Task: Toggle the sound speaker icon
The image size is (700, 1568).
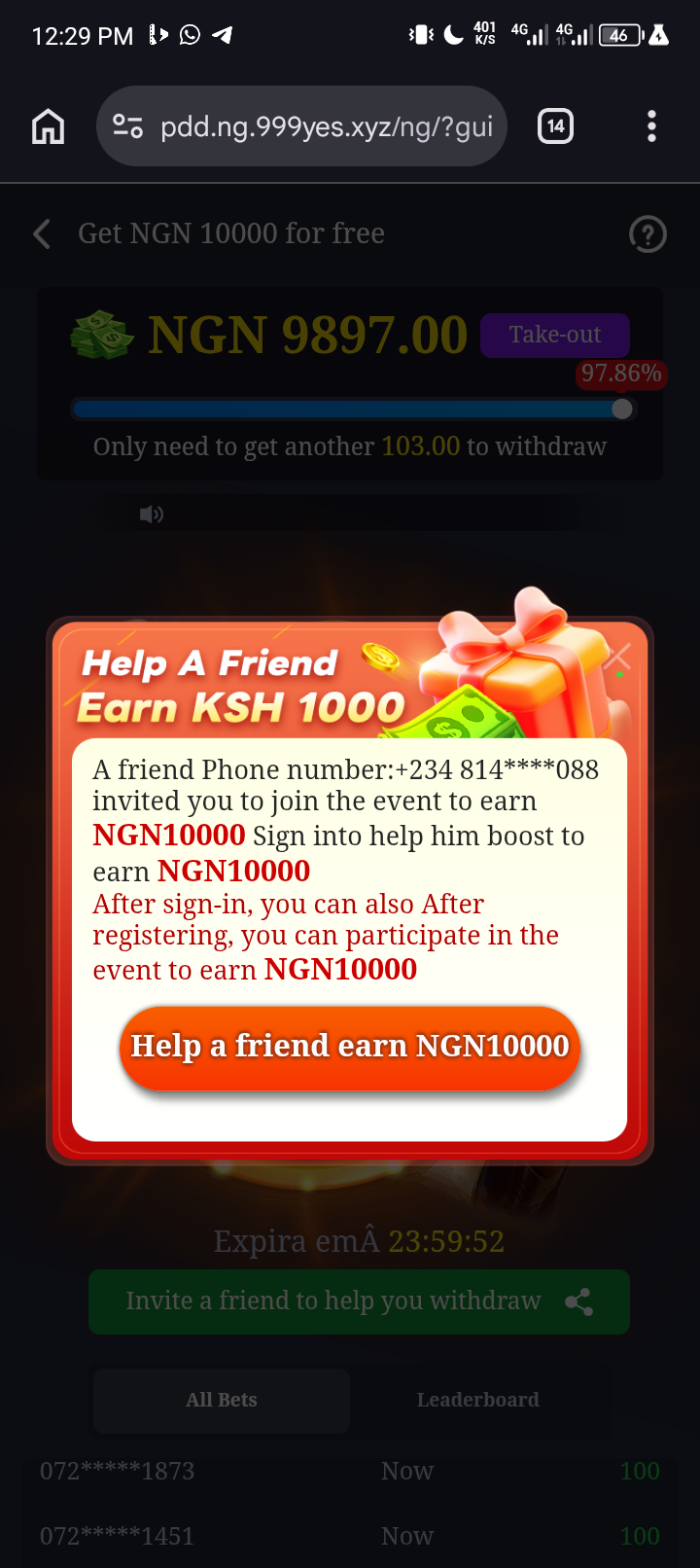Action: (152, 514)
